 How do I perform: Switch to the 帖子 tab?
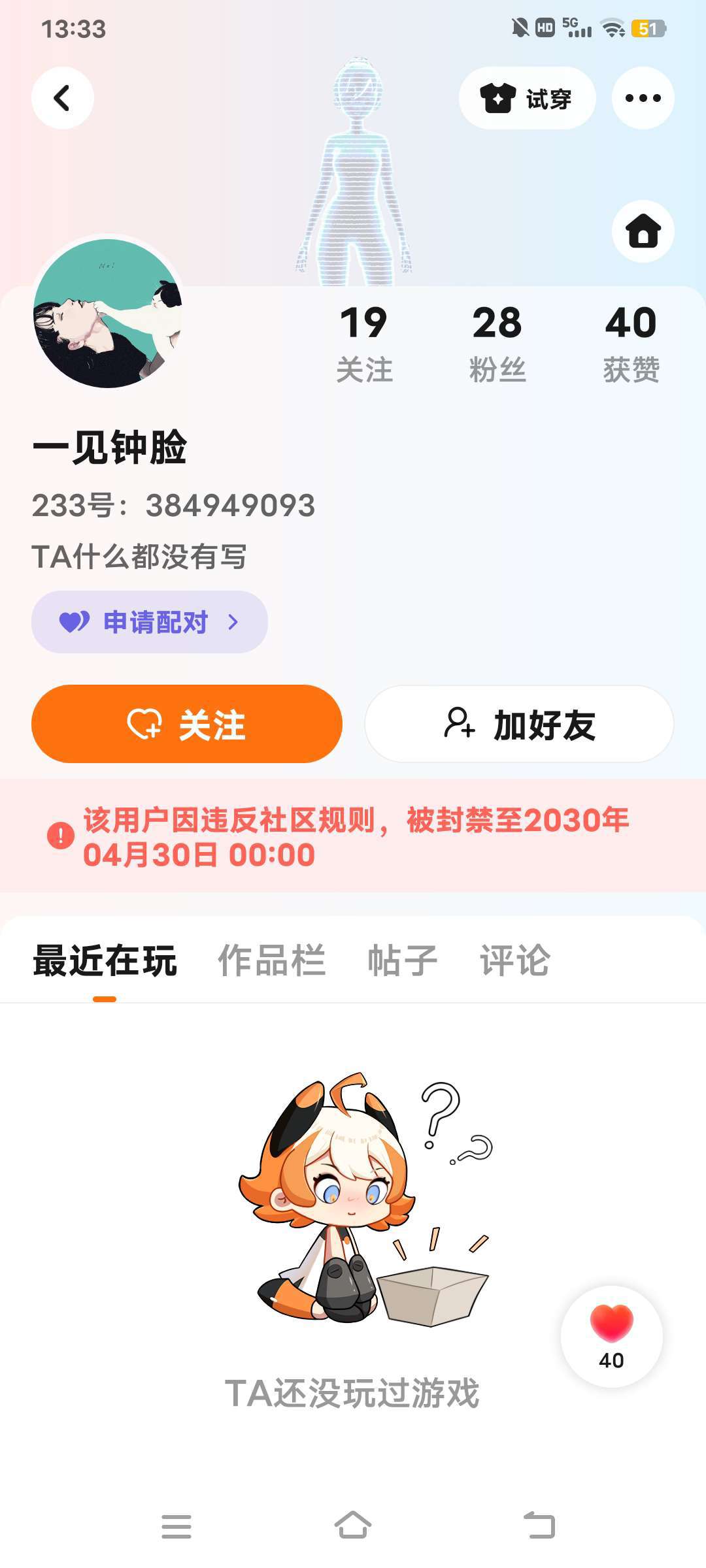click(x=403, y=960)
